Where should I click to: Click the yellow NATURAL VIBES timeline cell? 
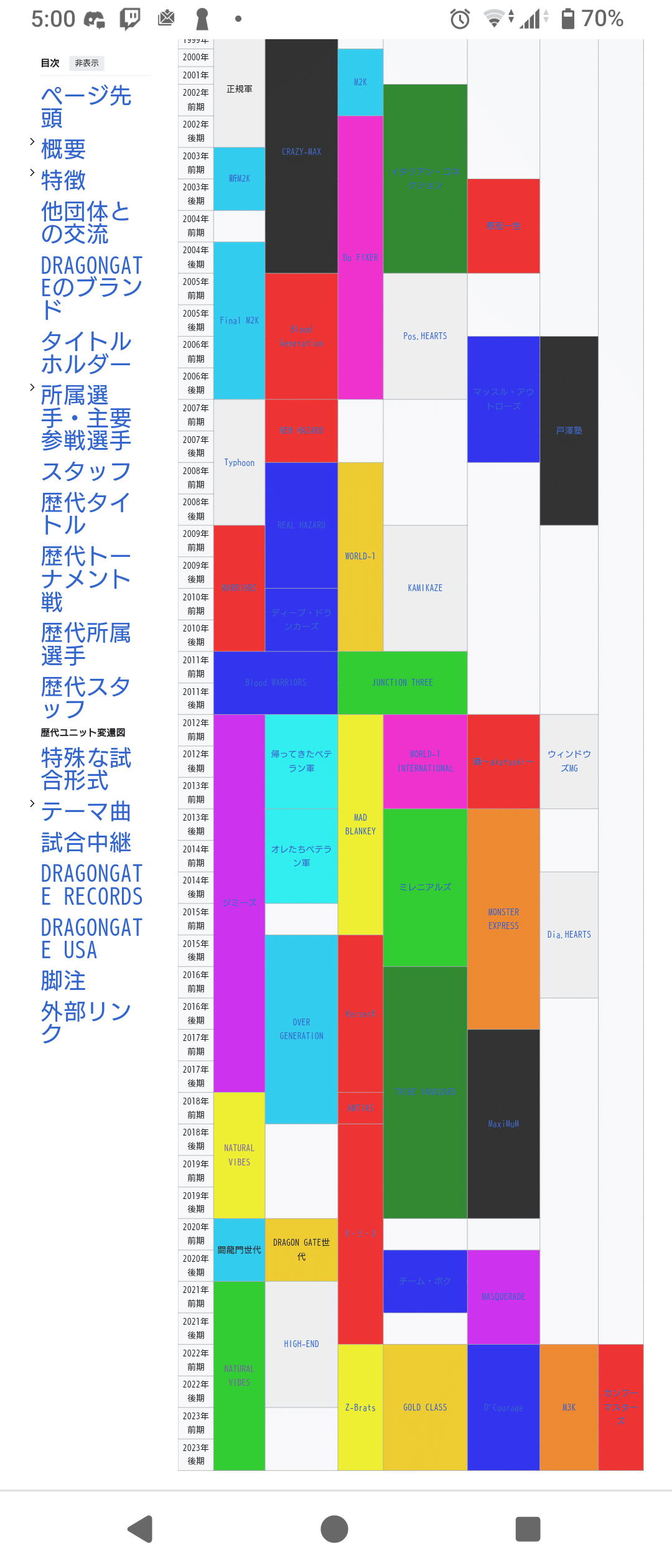click(x=240, y=1155)
